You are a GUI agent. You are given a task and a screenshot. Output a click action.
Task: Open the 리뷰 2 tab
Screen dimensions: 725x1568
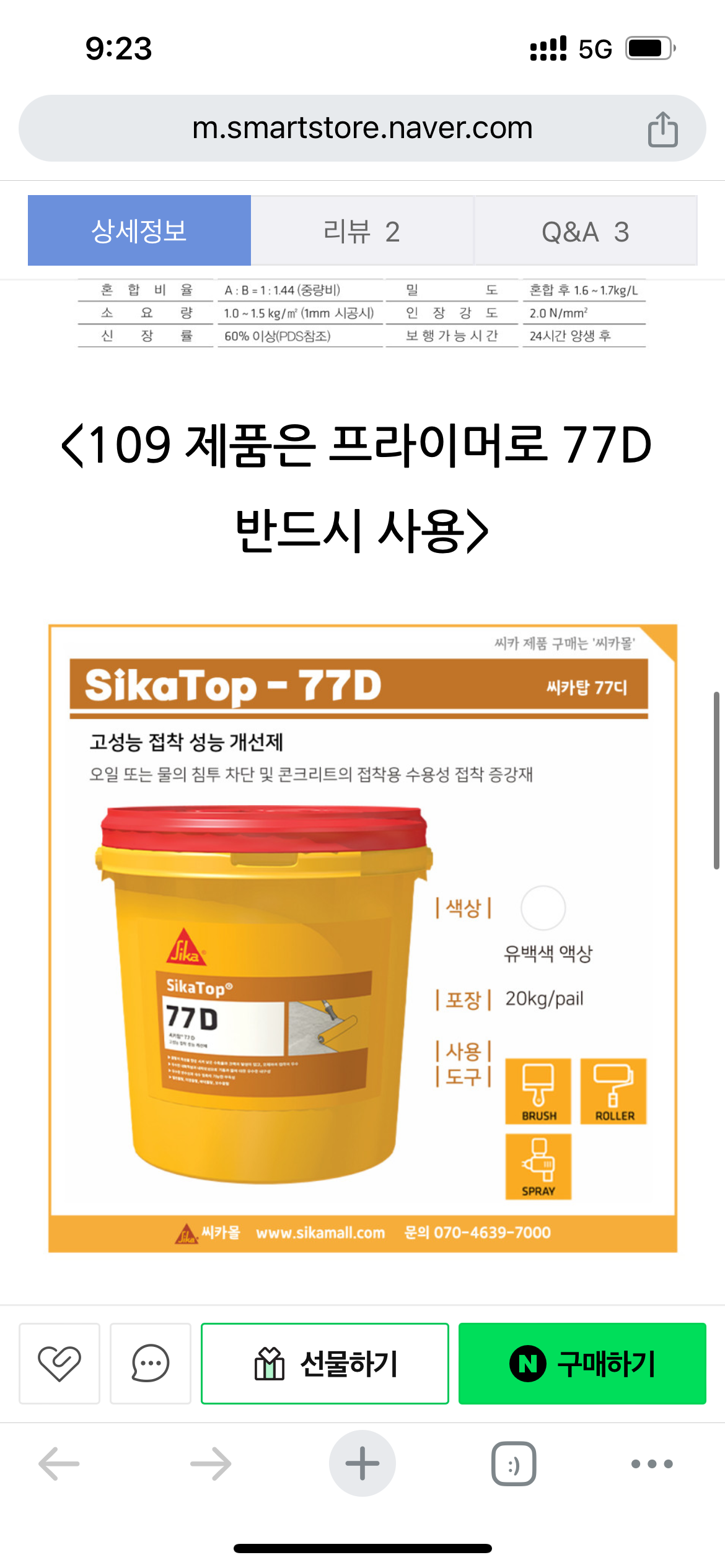coord(362,231)
